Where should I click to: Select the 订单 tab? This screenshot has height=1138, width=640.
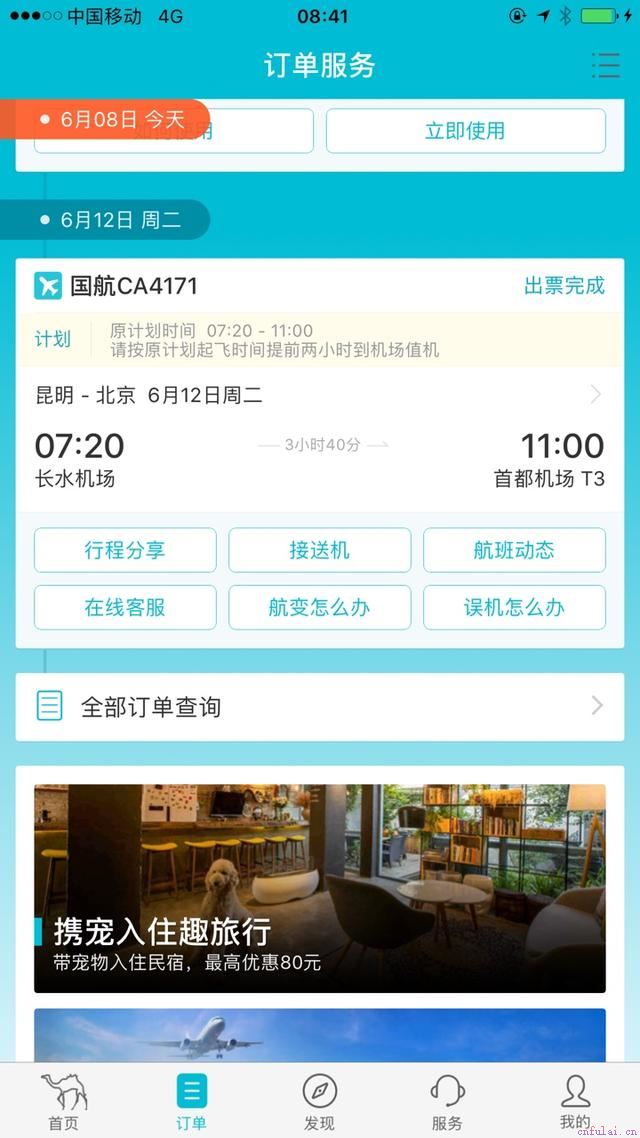tap(192, 1101)
